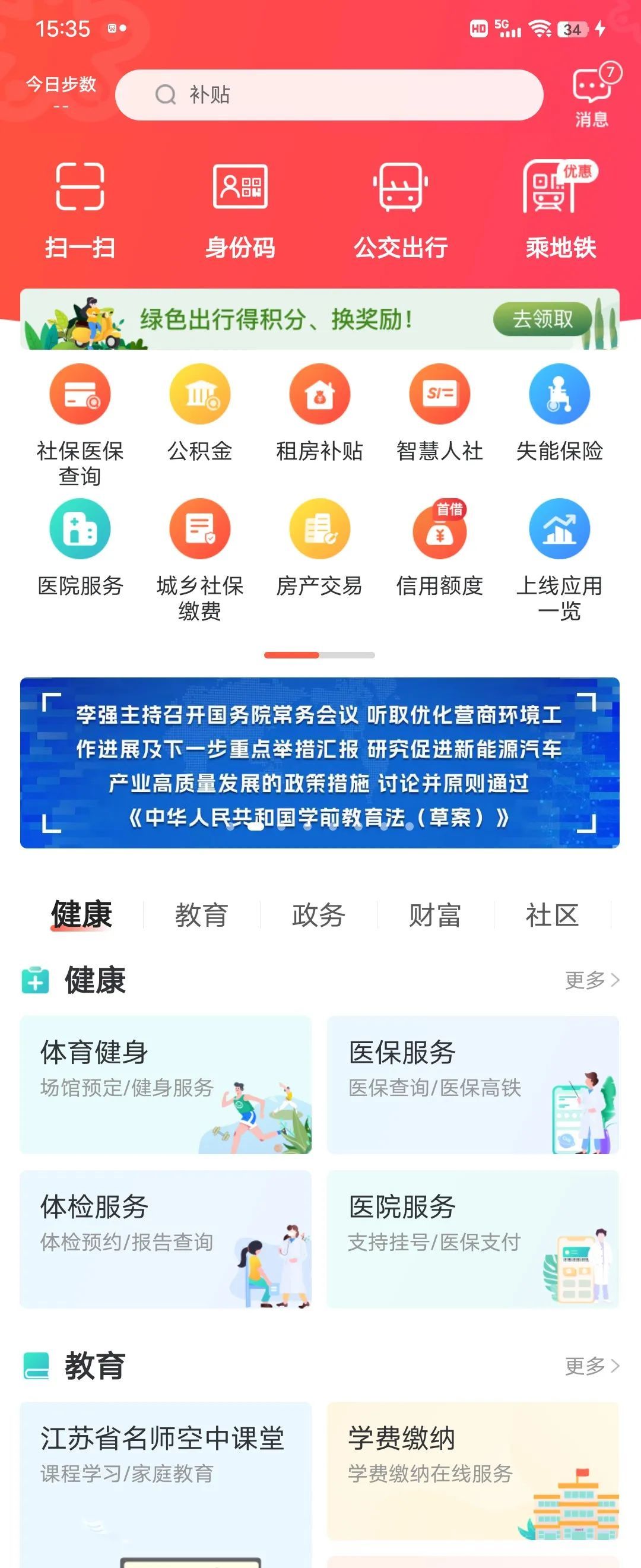Open the 学费缴纳 card
This screenshot has height=1568, width=641.
473,1471
